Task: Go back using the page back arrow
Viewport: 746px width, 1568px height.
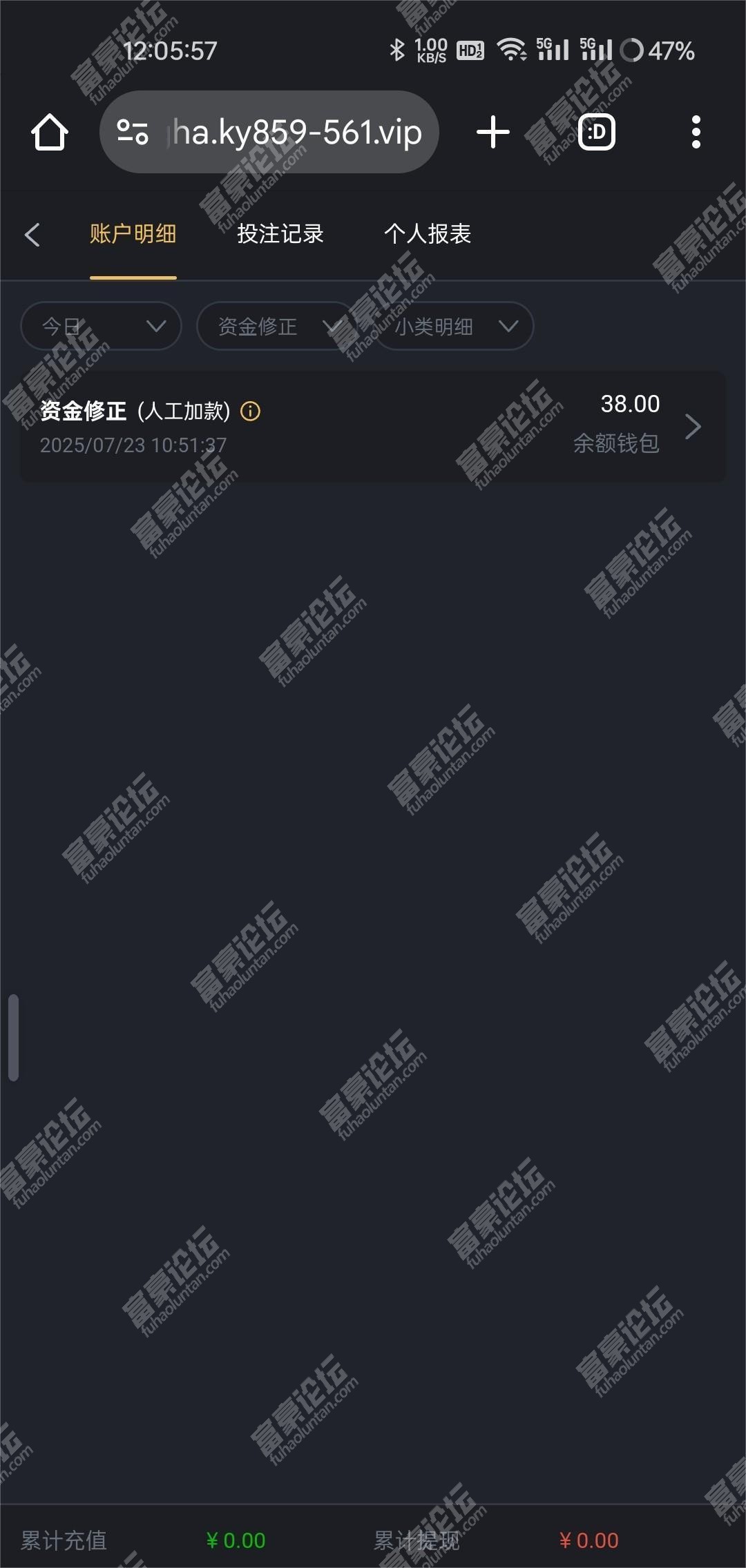Action: tap(32, 235)
